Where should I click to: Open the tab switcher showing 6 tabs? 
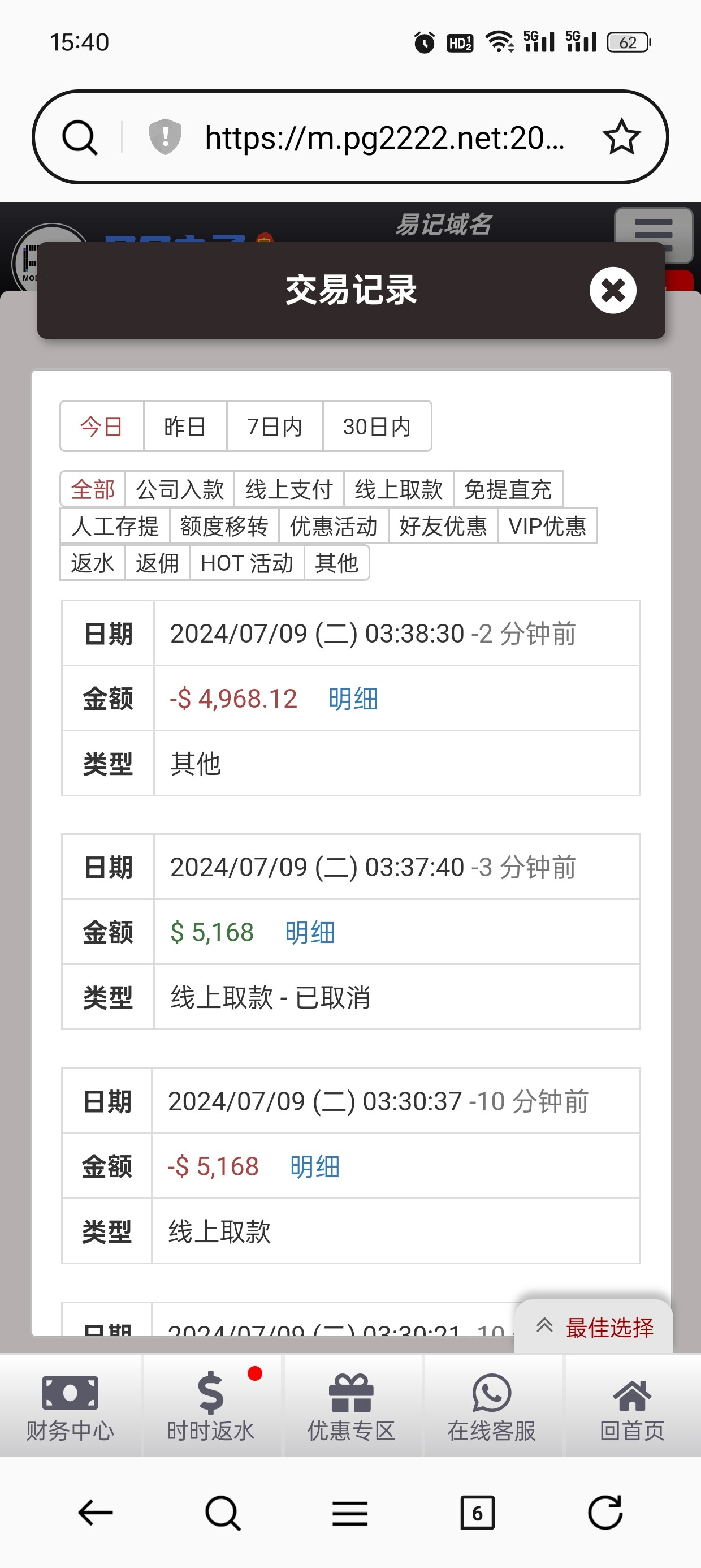tap(478, 1513)
